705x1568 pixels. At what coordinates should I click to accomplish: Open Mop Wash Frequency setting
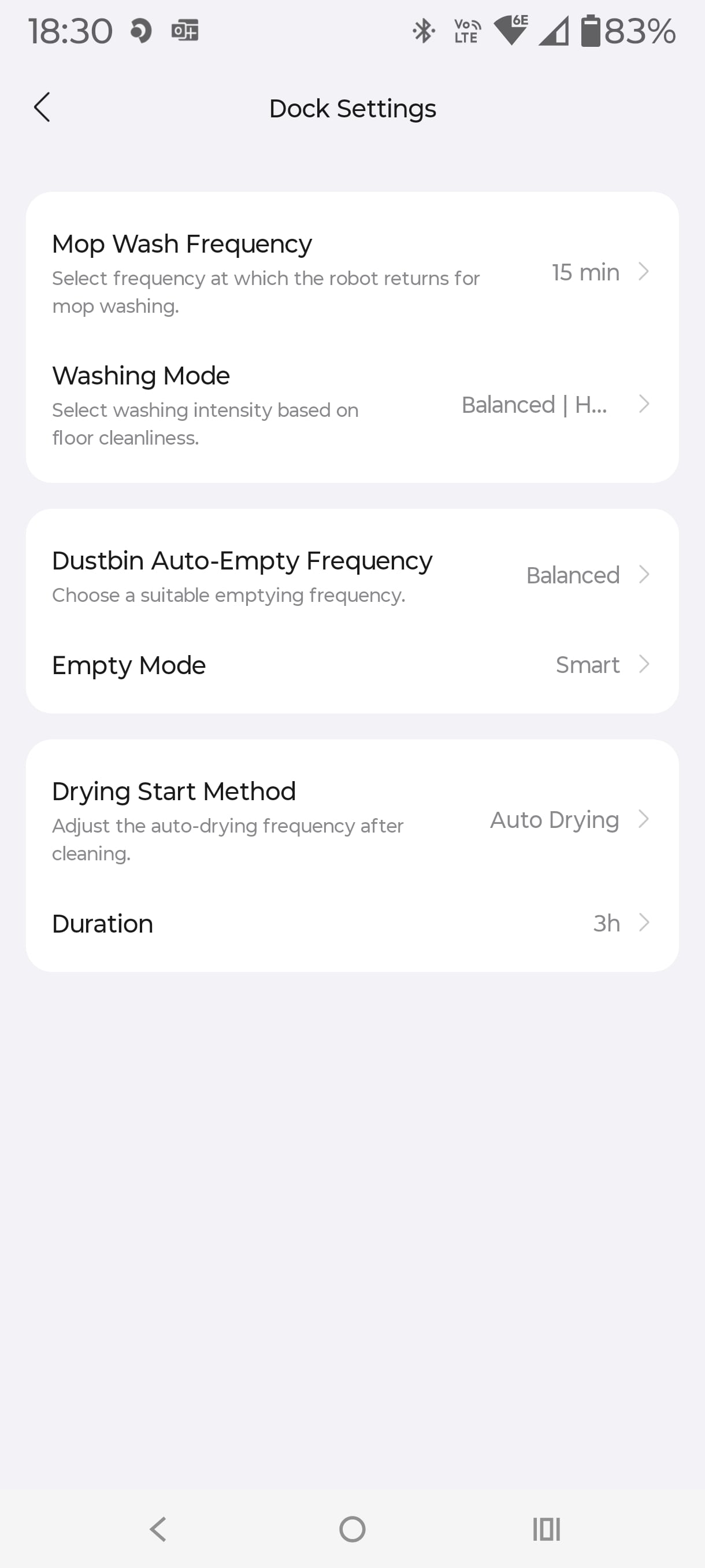tap(351, 272)
